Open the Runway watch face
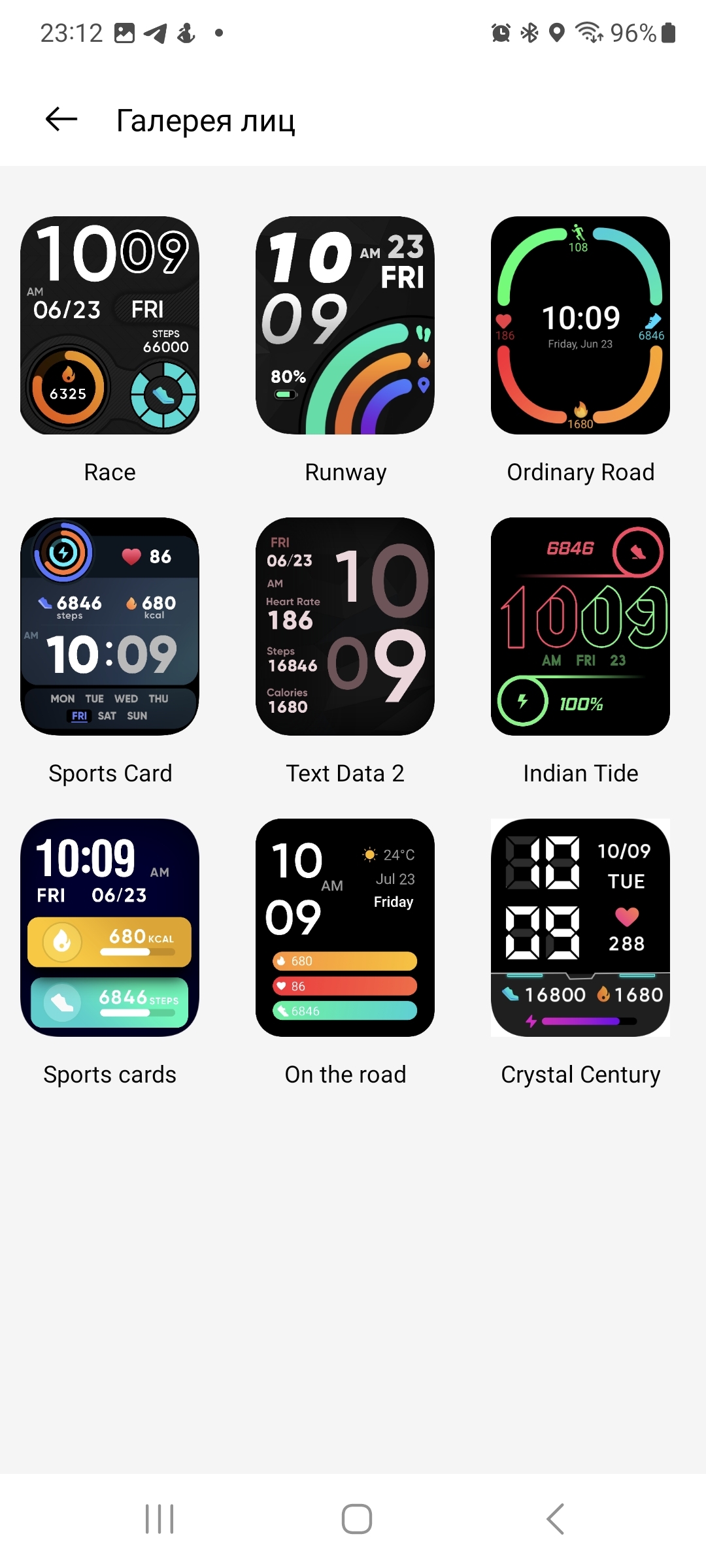Screen dimensions: 706x1568 click(x=345, y=325)
